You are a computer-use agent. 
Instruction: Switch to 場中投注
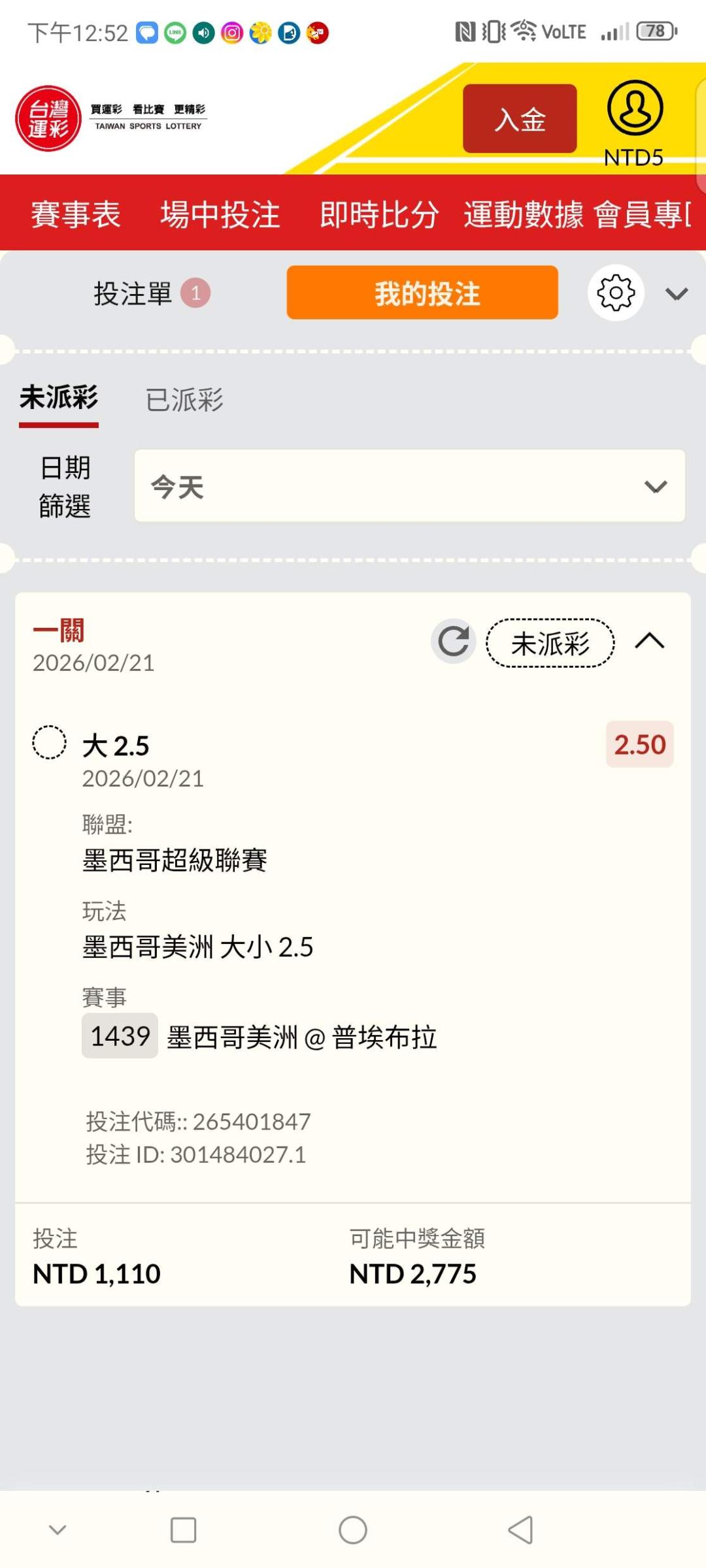220,214
